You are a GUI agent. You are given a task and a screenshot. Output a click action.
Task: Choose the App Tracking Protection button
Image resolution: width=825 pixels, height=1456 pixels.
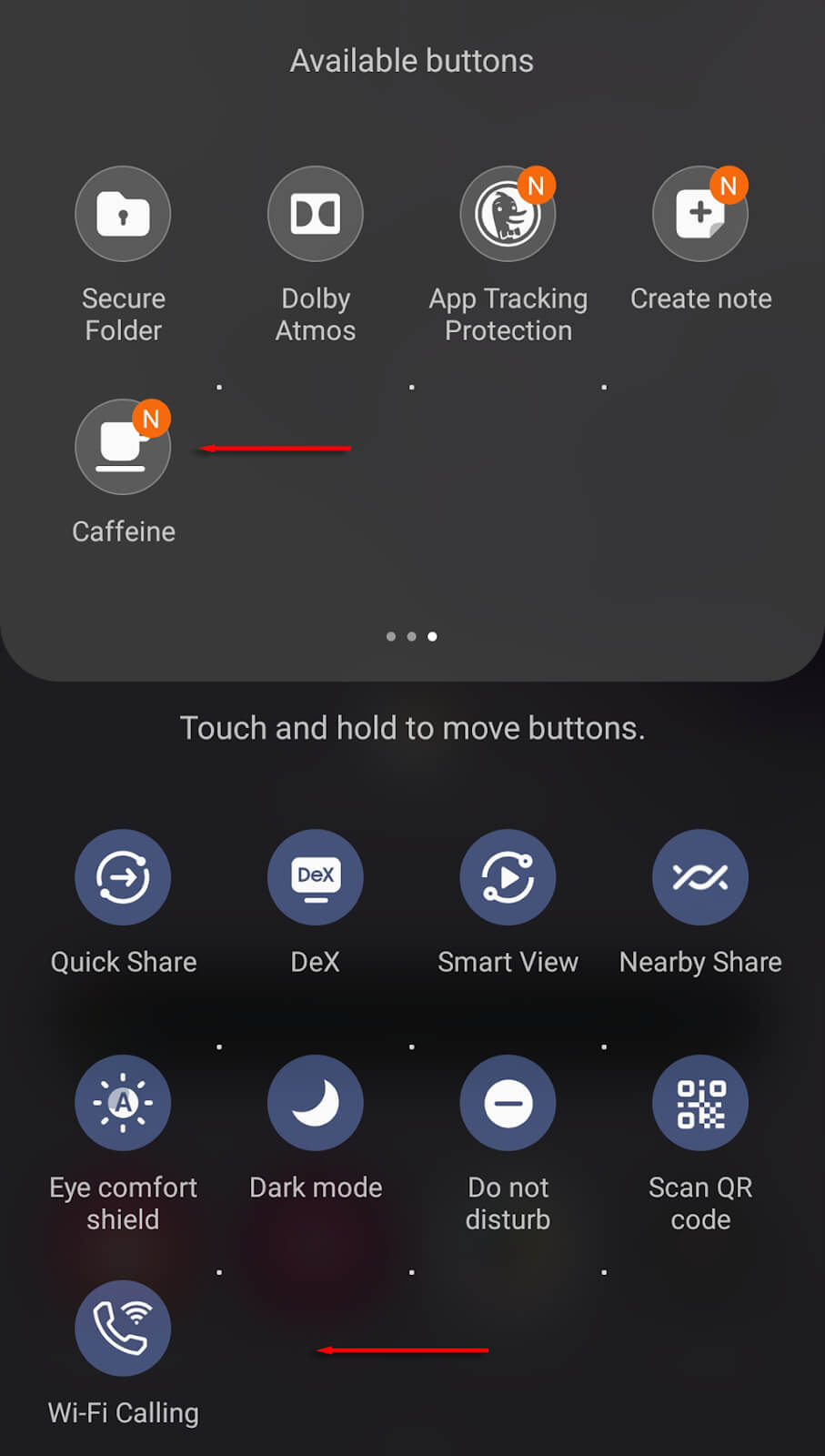[508, 214]
